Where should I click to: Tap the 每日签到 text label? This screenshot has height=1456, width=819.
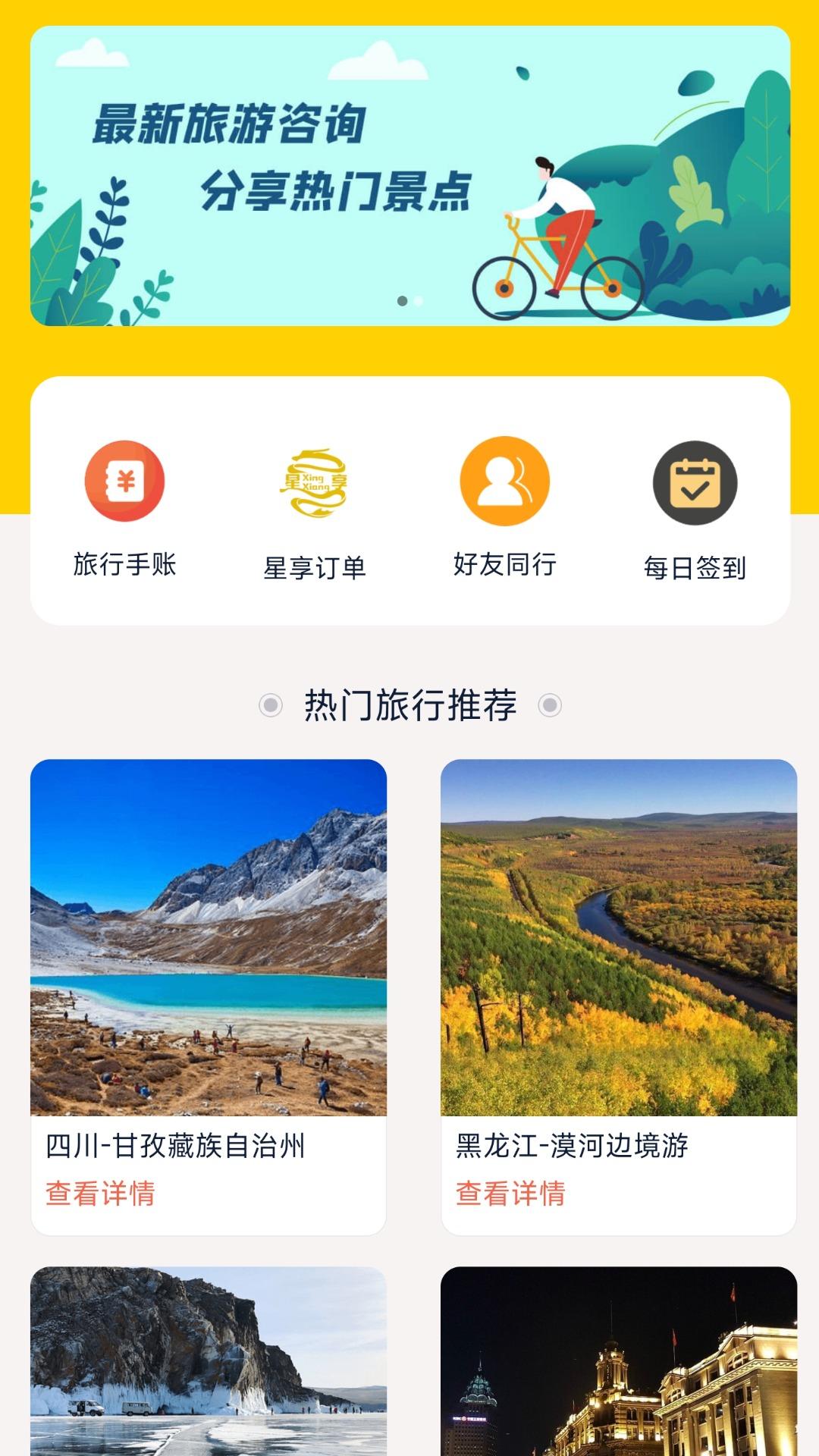[x=695, y=564]
